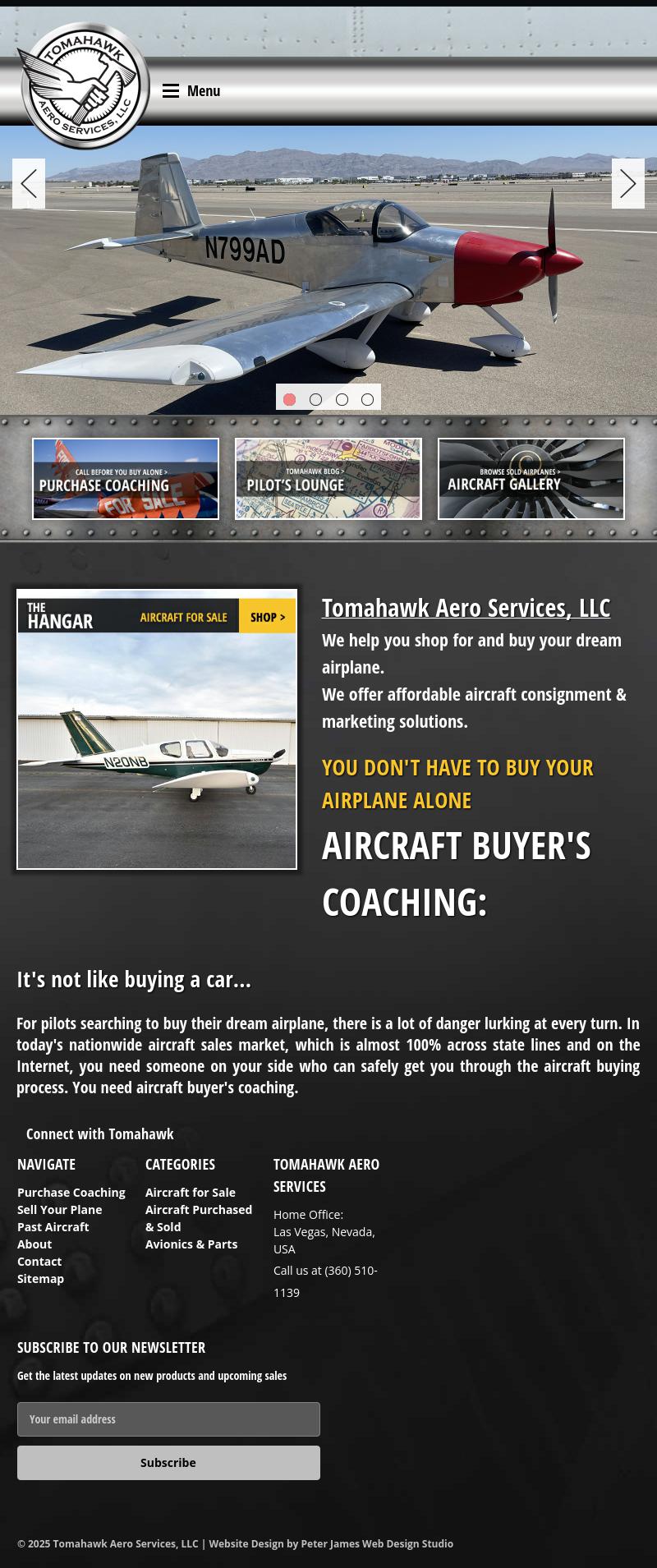Viewport: 657px width, 1568px height.
Task: Open the hamburger Menu
Action: (191, 91)
